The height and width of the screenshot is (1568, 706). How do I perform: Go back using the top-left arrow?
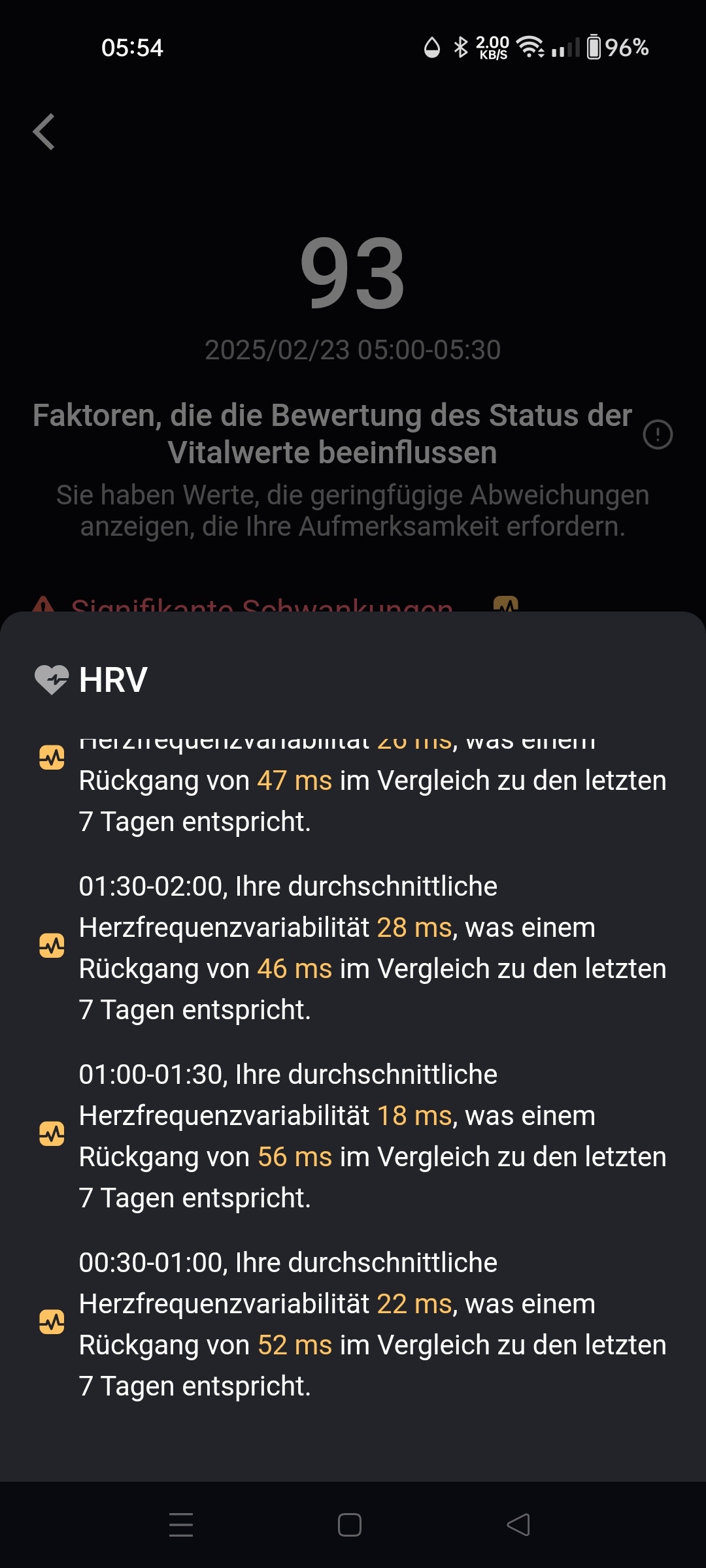[x=44, y=132]
